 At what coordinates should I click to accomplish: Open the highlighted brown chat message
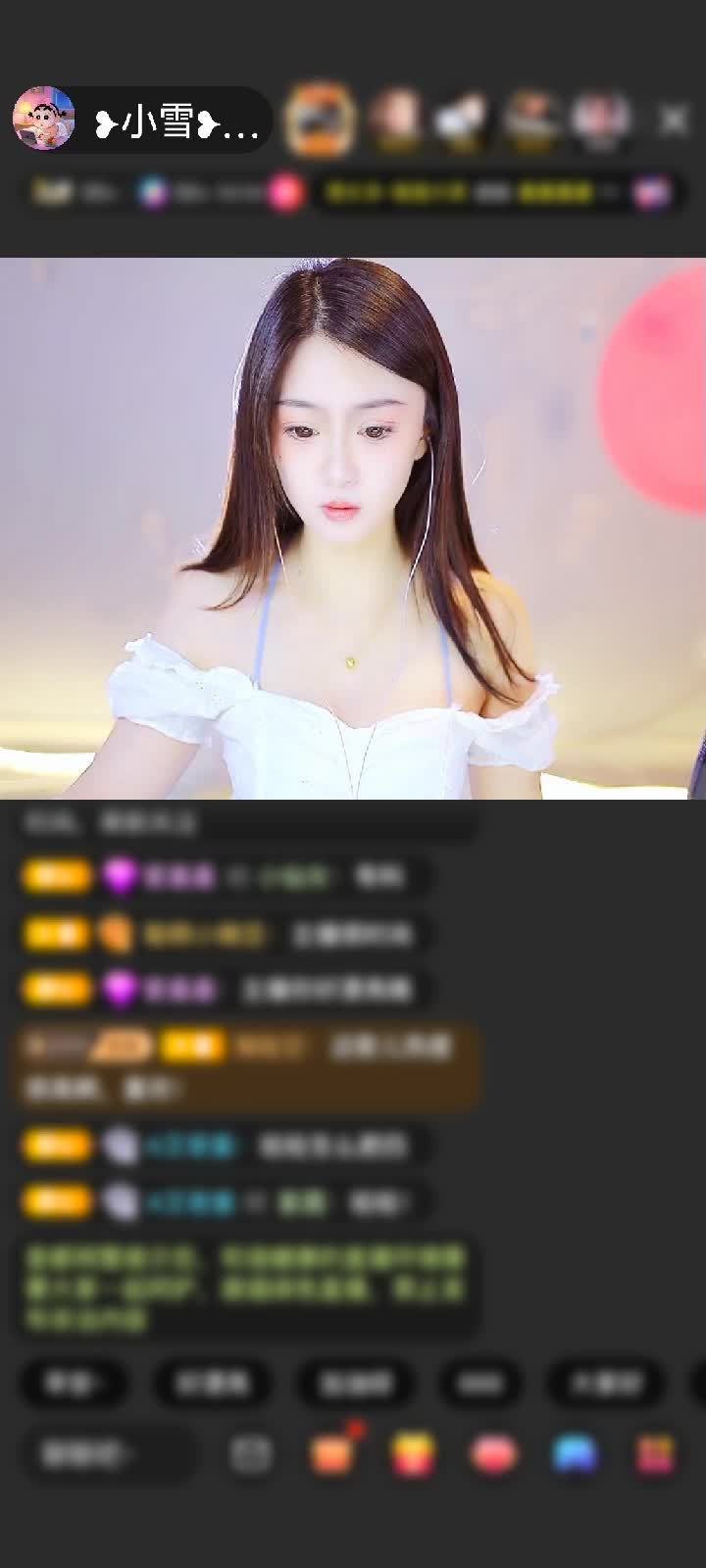[x=245, y=1066]
